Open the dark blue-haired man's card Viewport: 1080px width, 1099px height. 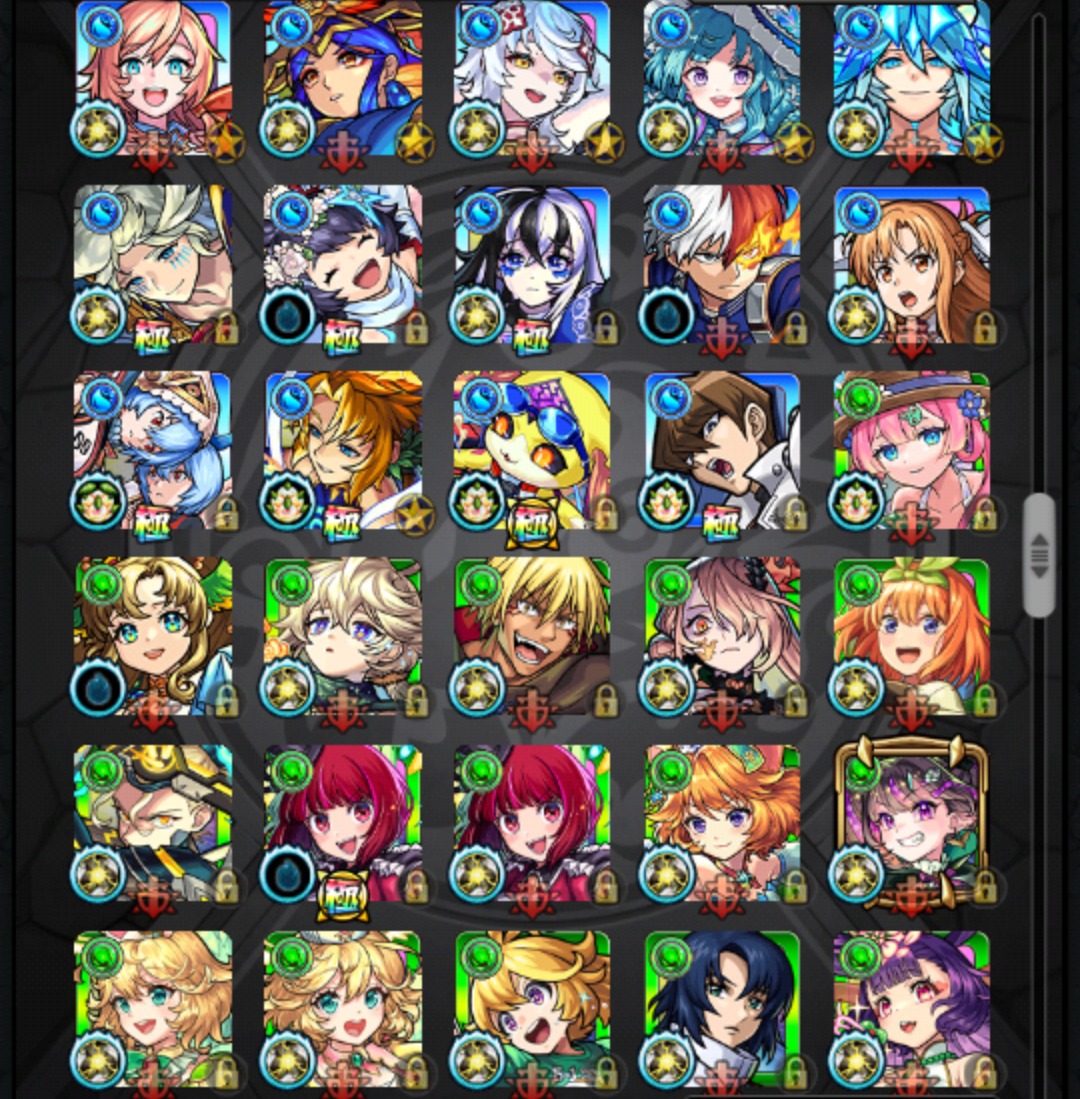pyautogui.click(x=721, y=1008)
